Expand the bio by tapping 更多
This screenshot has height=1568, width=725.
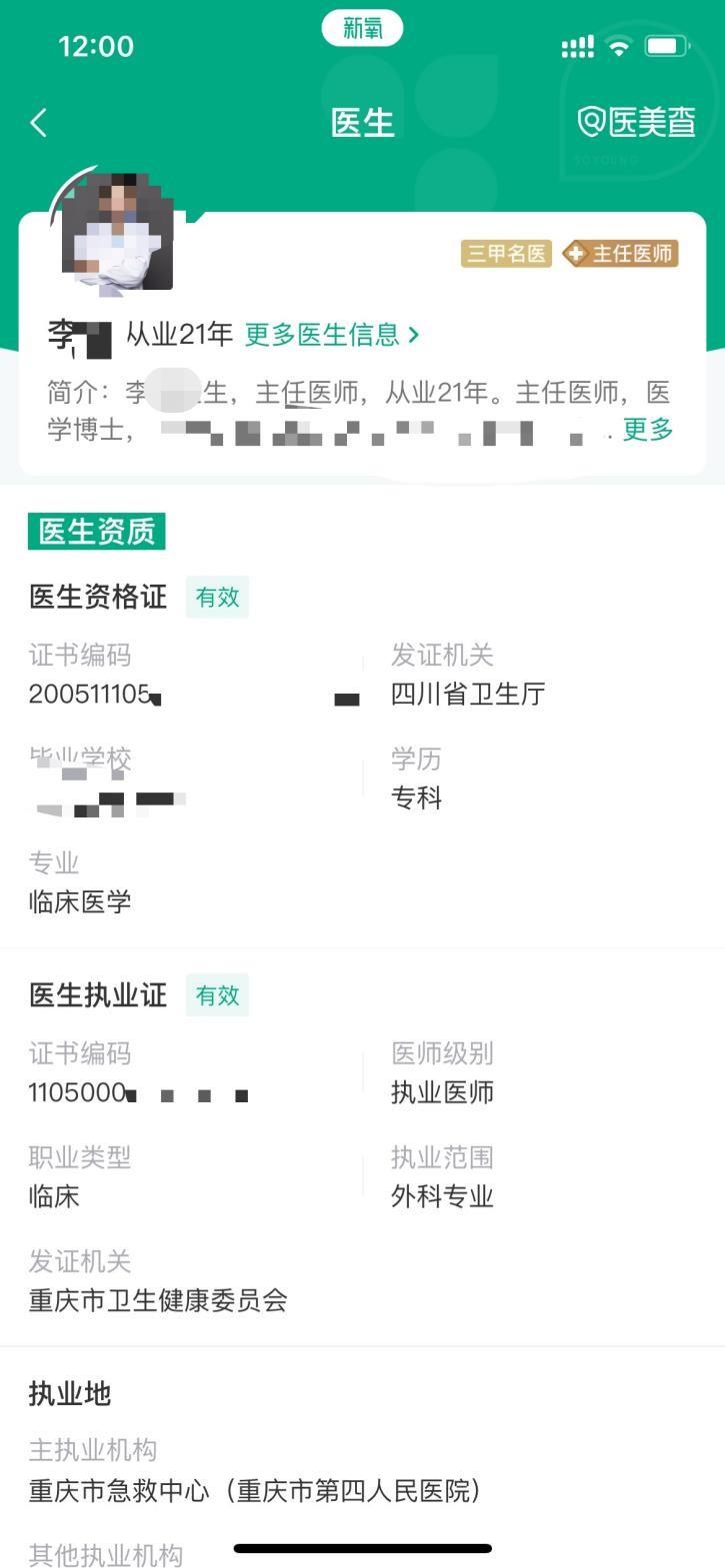[x=650, y=433]
